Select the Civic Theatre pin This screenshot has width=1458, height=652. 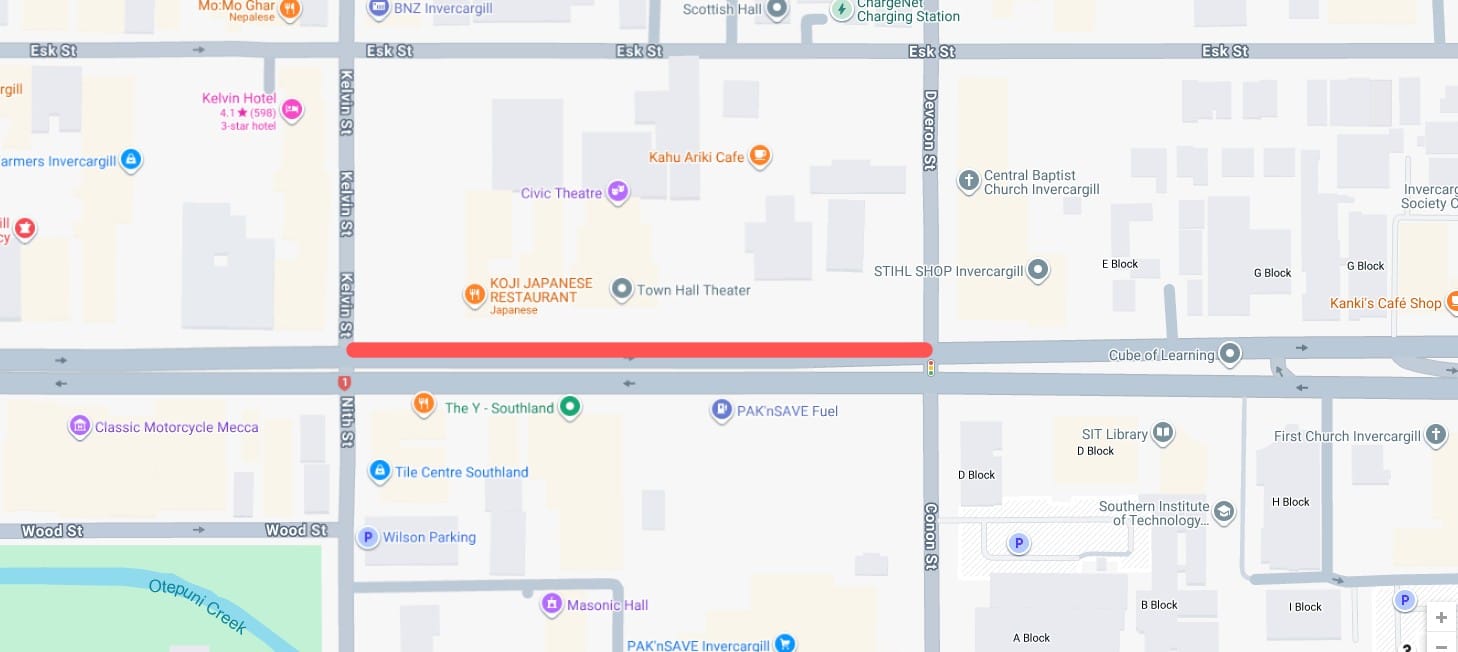point(618,192)
